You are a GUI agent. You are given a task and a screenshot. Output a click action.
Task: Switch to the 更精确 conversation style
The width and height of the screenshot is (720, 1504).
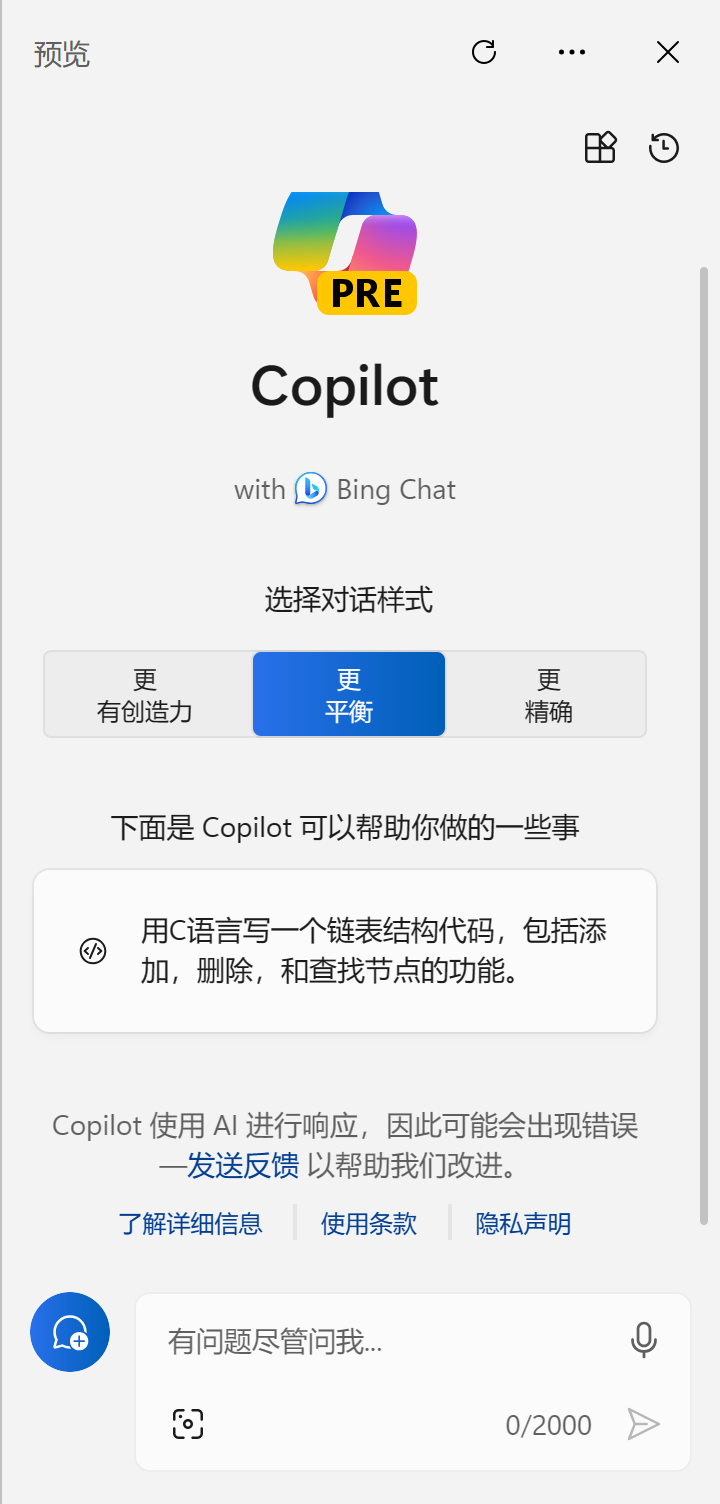pyautogui.click(x=548, y=695)
